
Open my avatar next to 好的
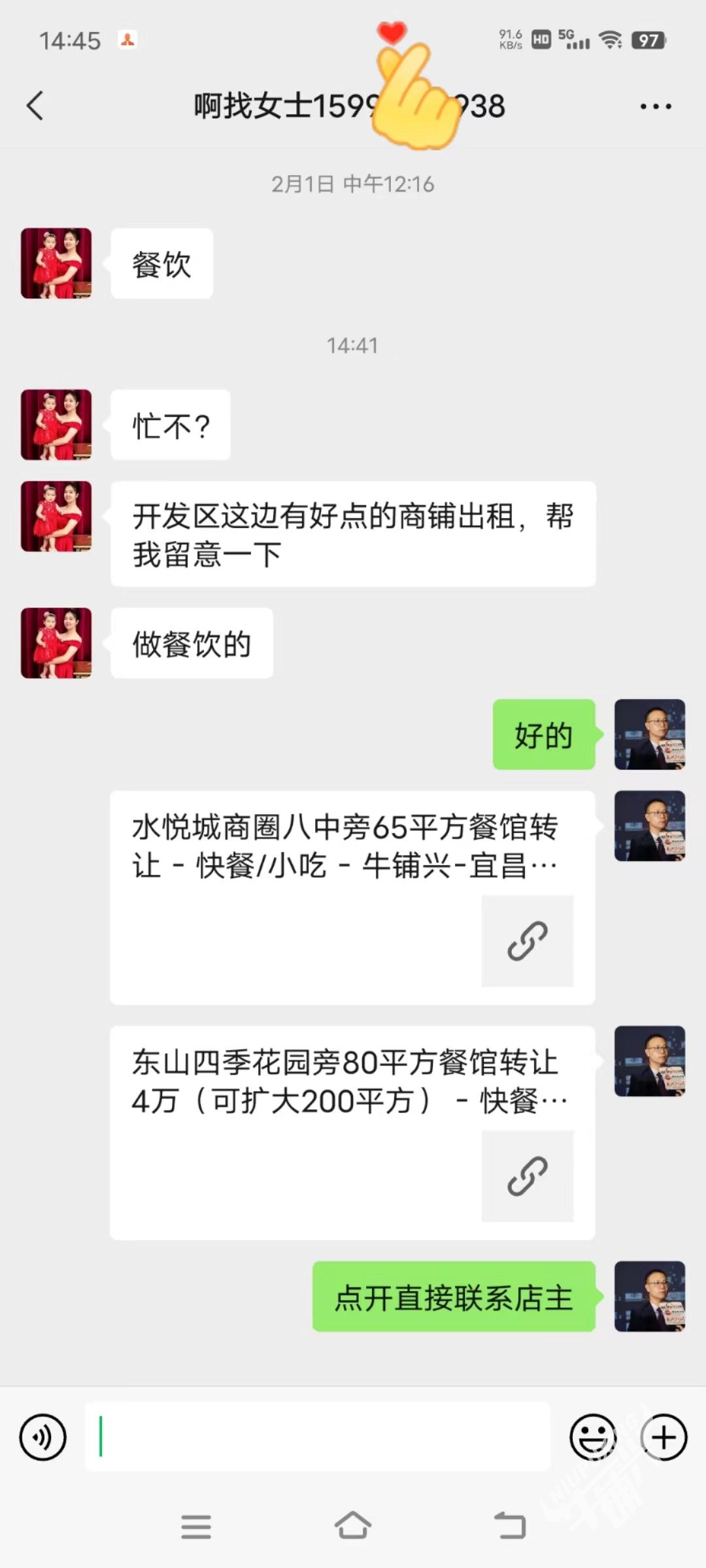tap(650, 734)
